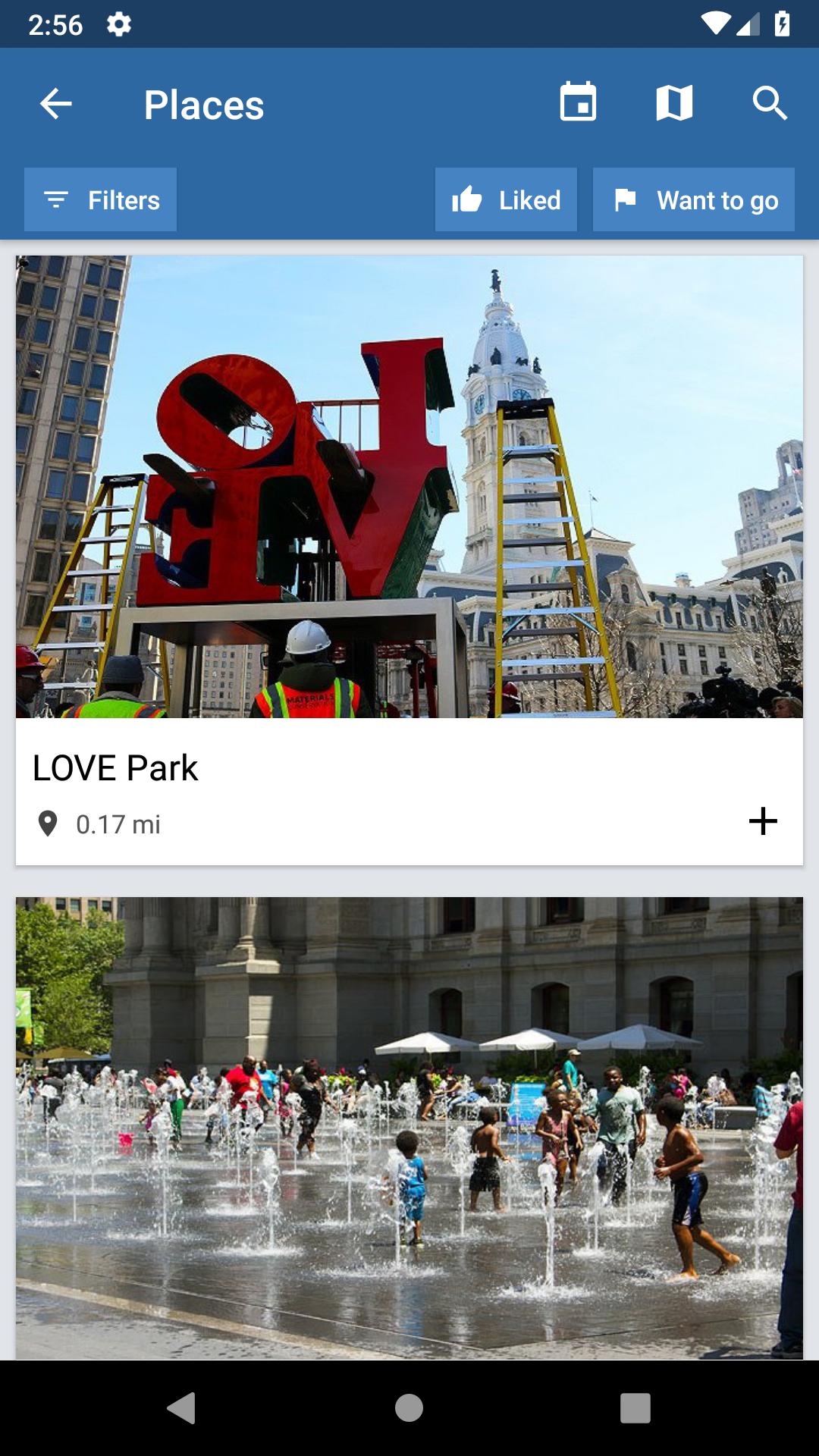Show Want to go places
Screen dimensions: 819x1456
(x=693, y=200)
